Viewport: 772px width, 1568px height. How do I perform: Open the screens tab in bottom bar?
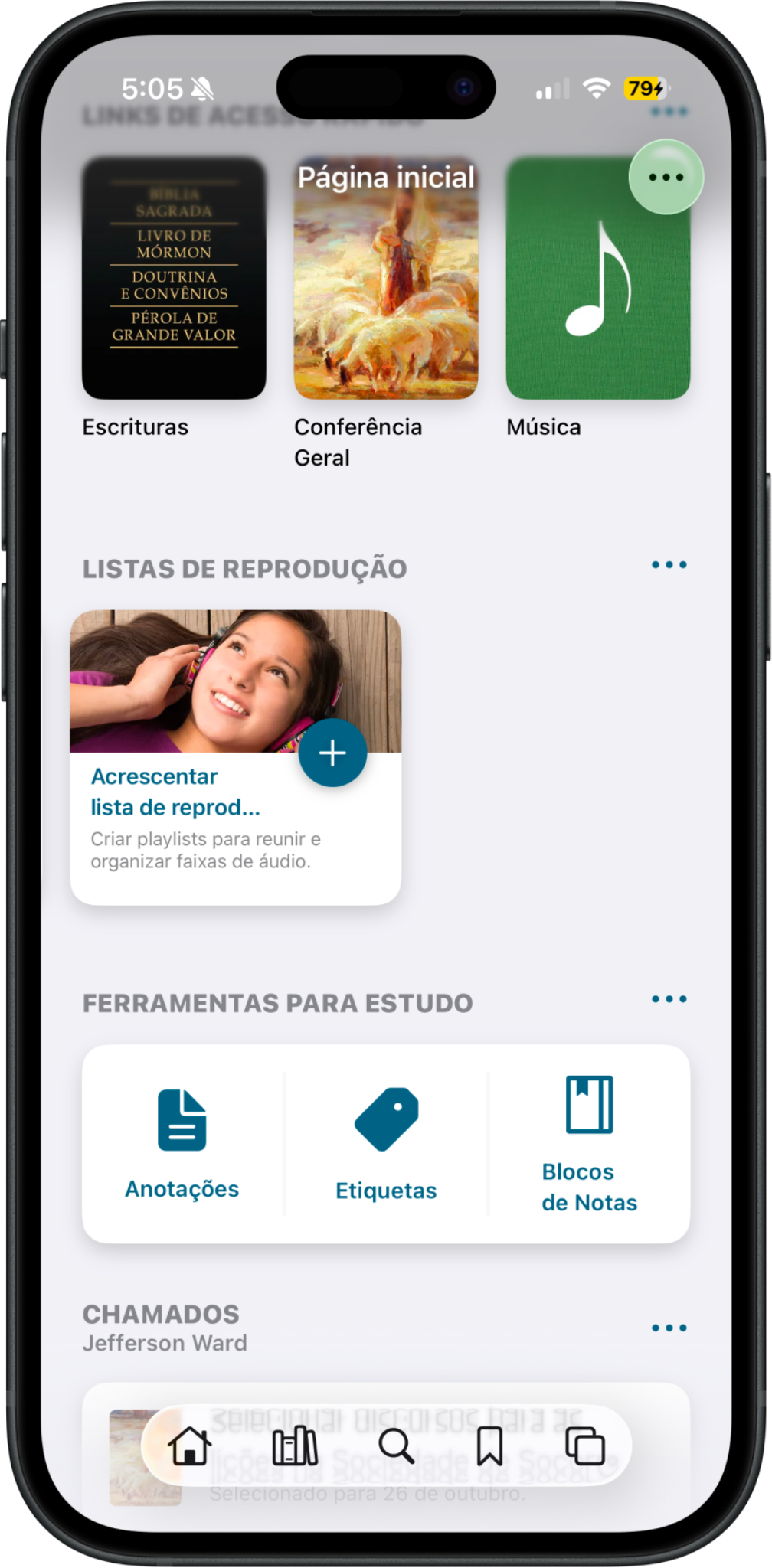585,1445
